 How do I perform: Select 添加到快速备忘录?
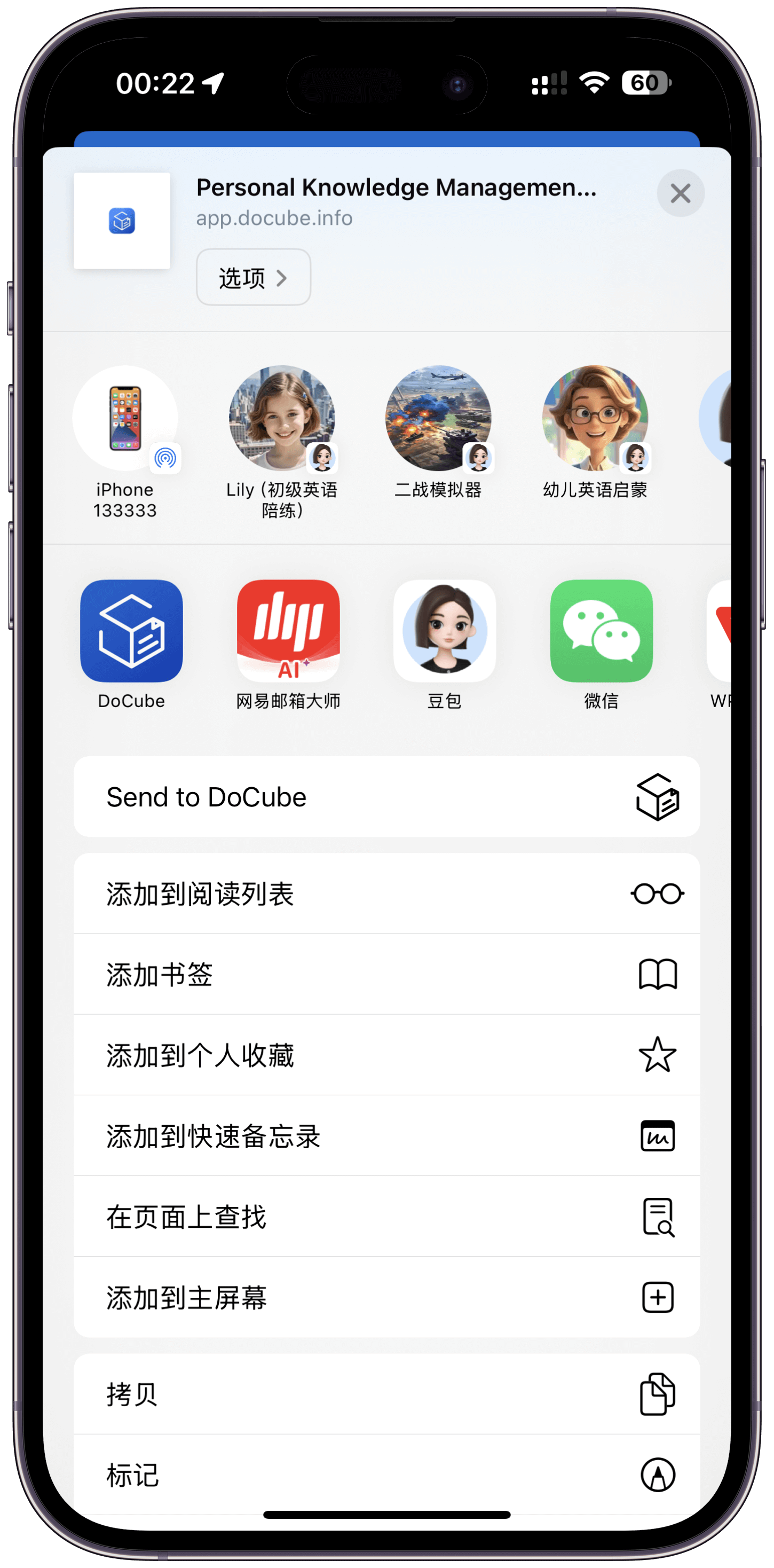(x=386, y=1136)
